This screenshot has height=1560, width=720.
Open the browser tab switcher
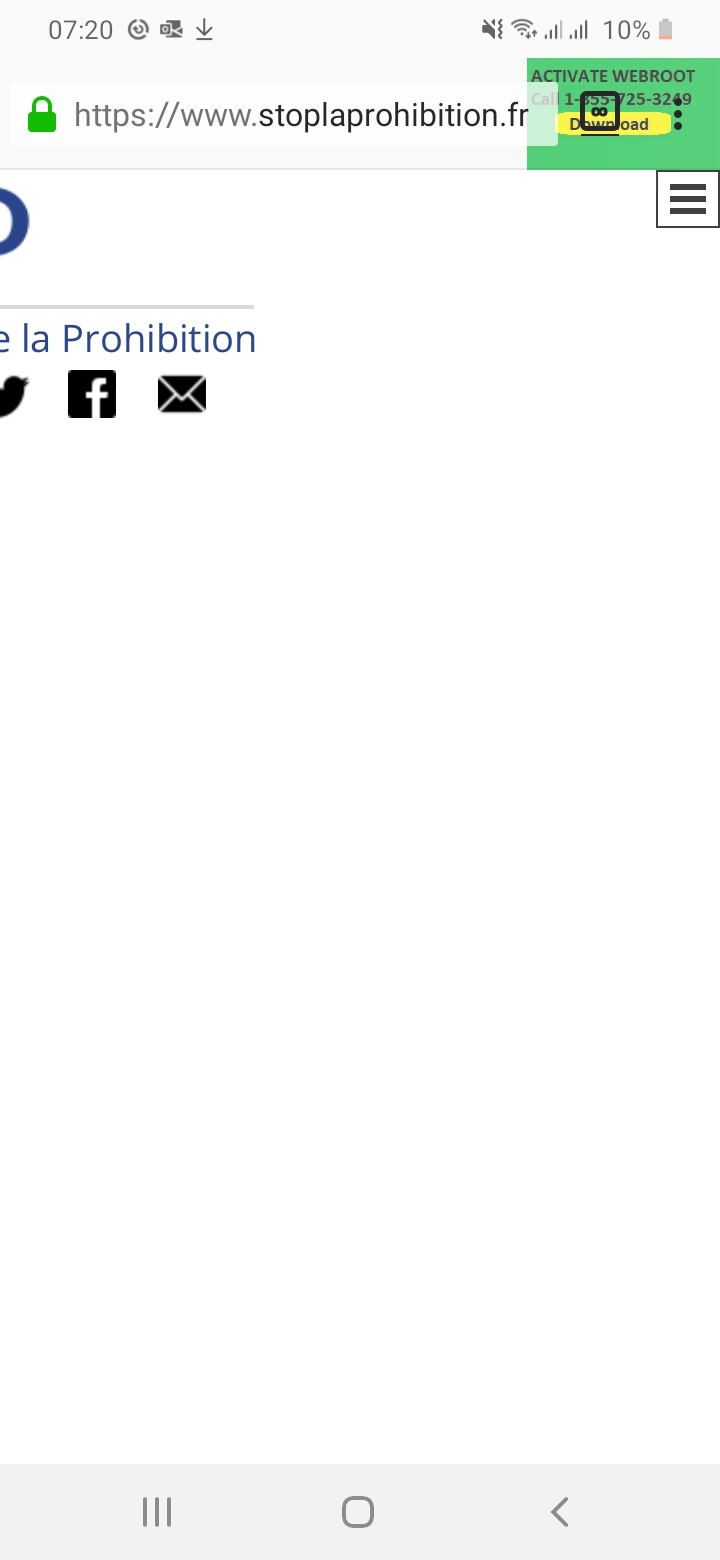600,111
